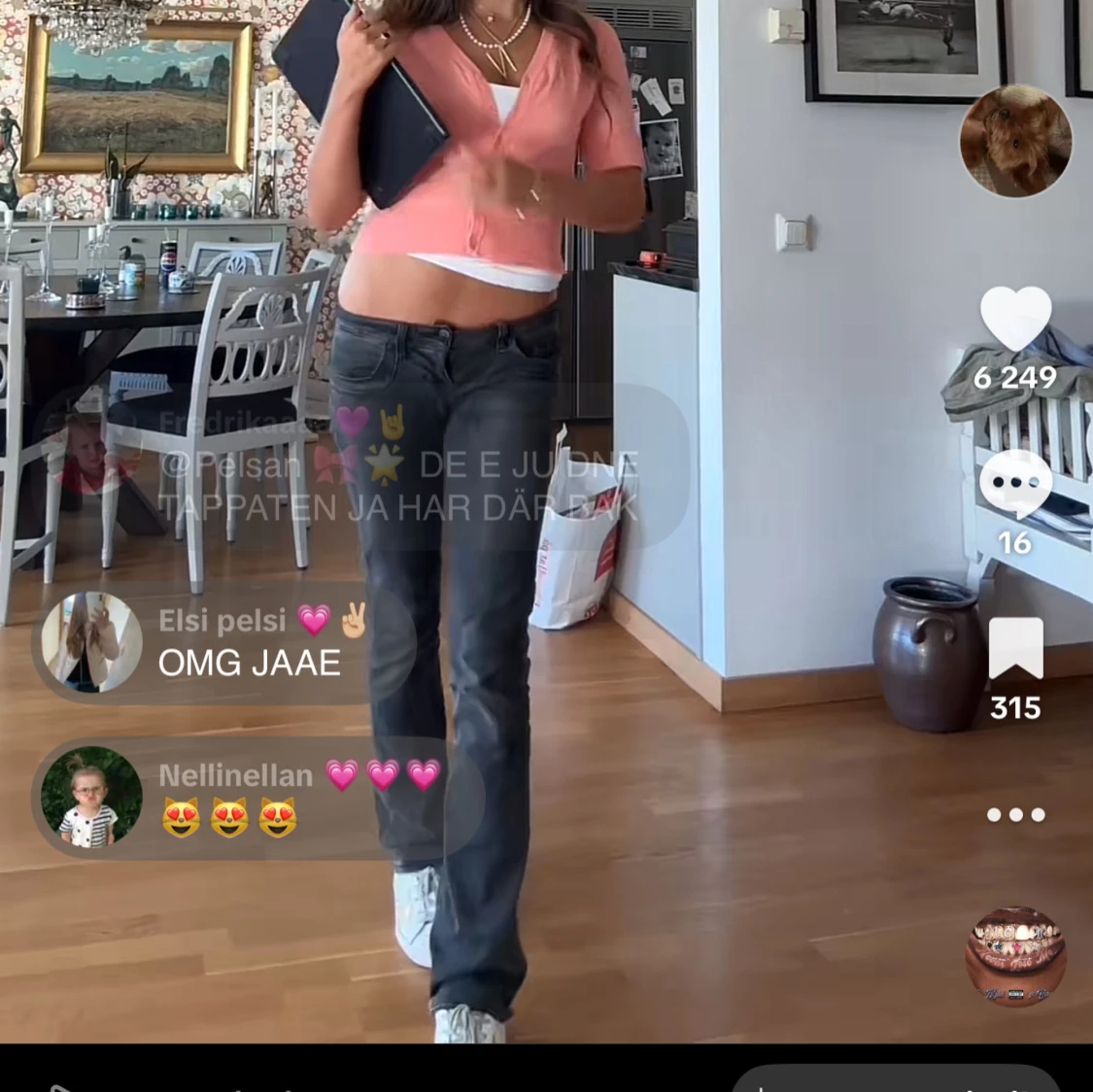This screenshot has width=1093, height=1092.
Task: Open the spinning sound disc
Action: [x=1015, y=957]
